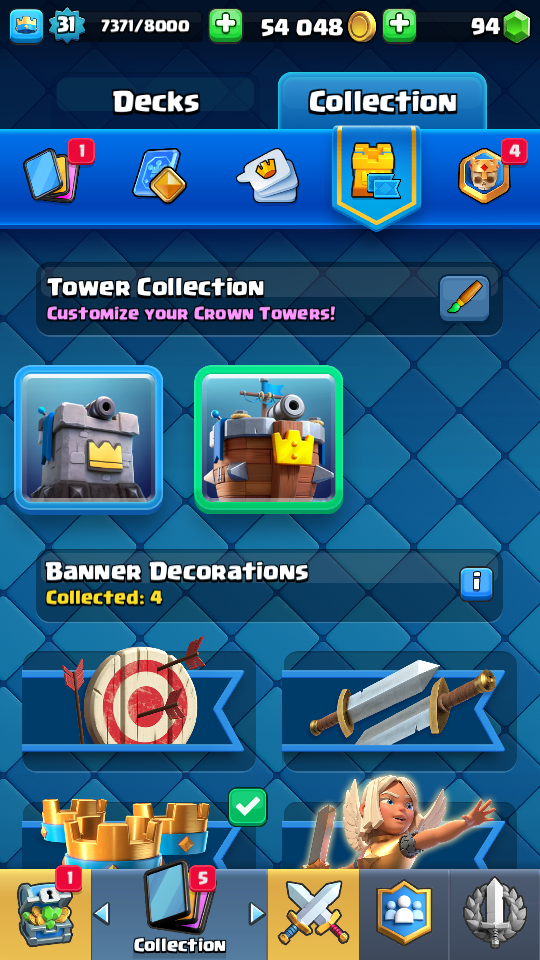This screenshot has height=960, width=540.
Task: Switch to the Decks tab
Action: point(156,101)
